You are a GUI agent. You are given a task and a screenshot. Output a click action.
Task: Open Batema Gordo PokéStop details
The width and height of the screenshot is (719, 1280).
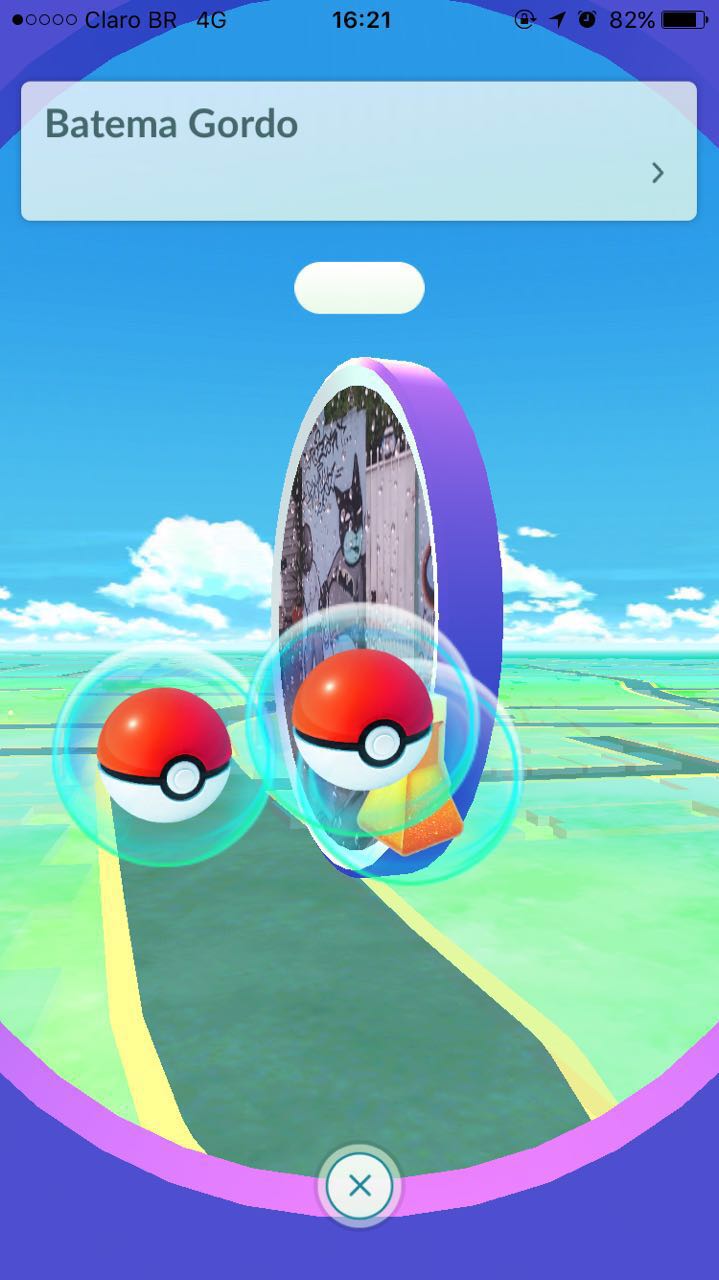point(657,173)
